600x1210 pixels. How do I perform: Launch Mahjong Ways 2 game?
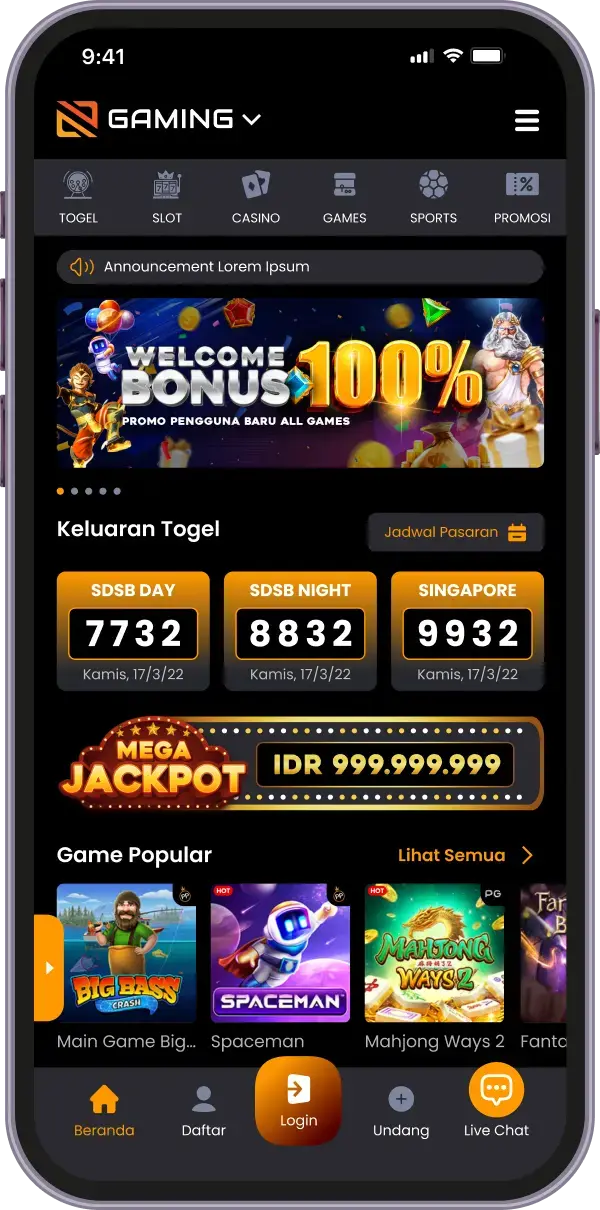[434, 952]
